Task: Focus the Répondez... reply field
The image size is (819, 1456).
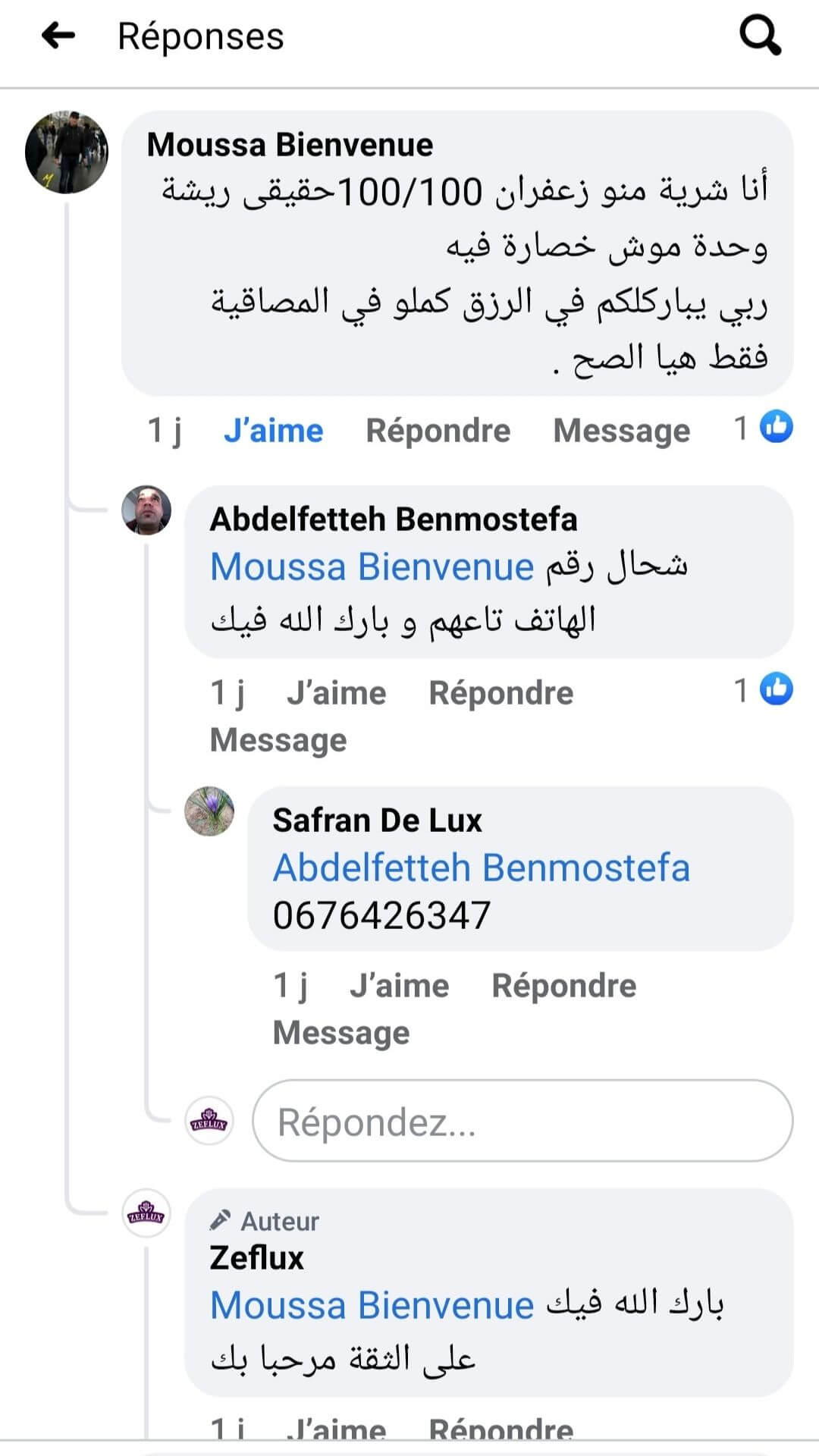Action: click(x=522, y=1122)
